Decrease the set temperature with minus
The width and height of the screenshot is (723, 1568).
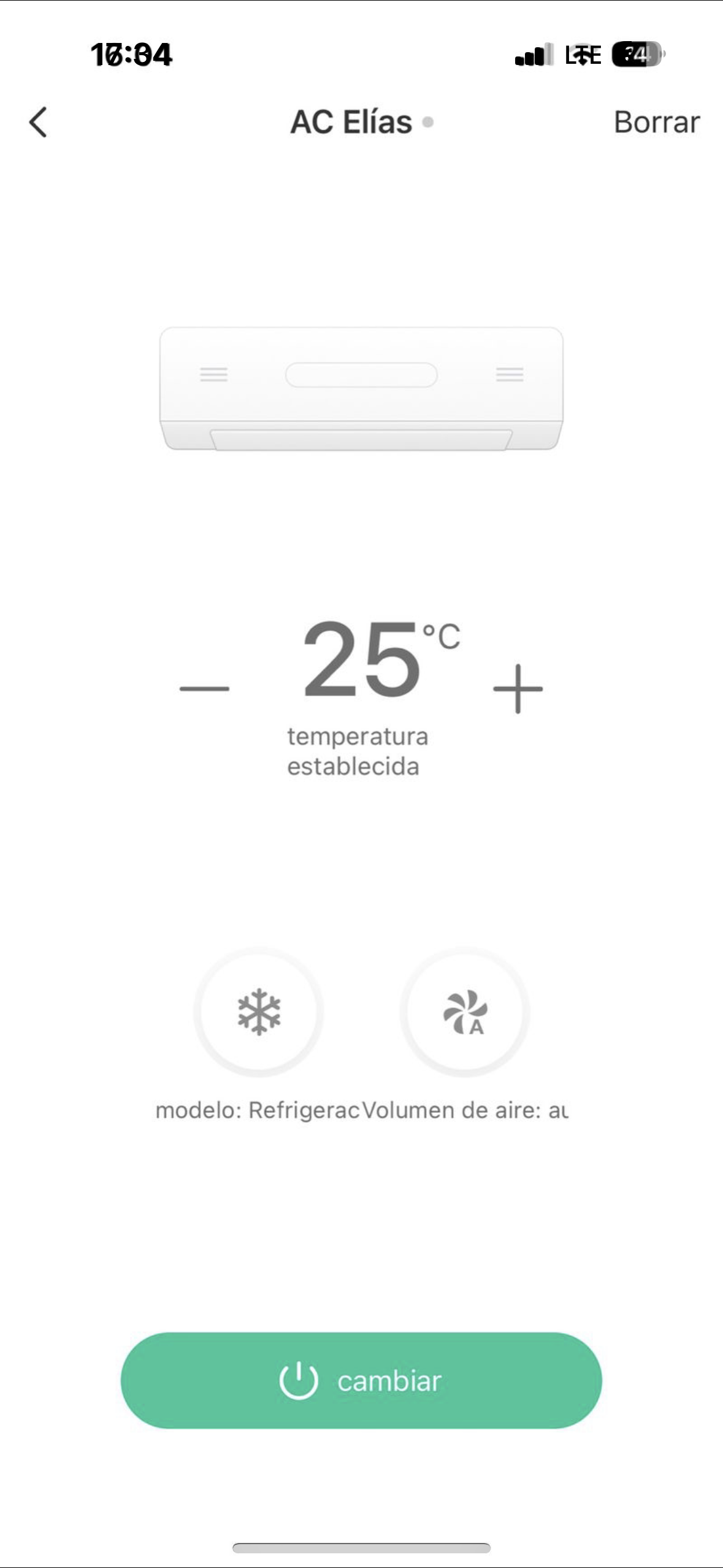coord(204,688)
